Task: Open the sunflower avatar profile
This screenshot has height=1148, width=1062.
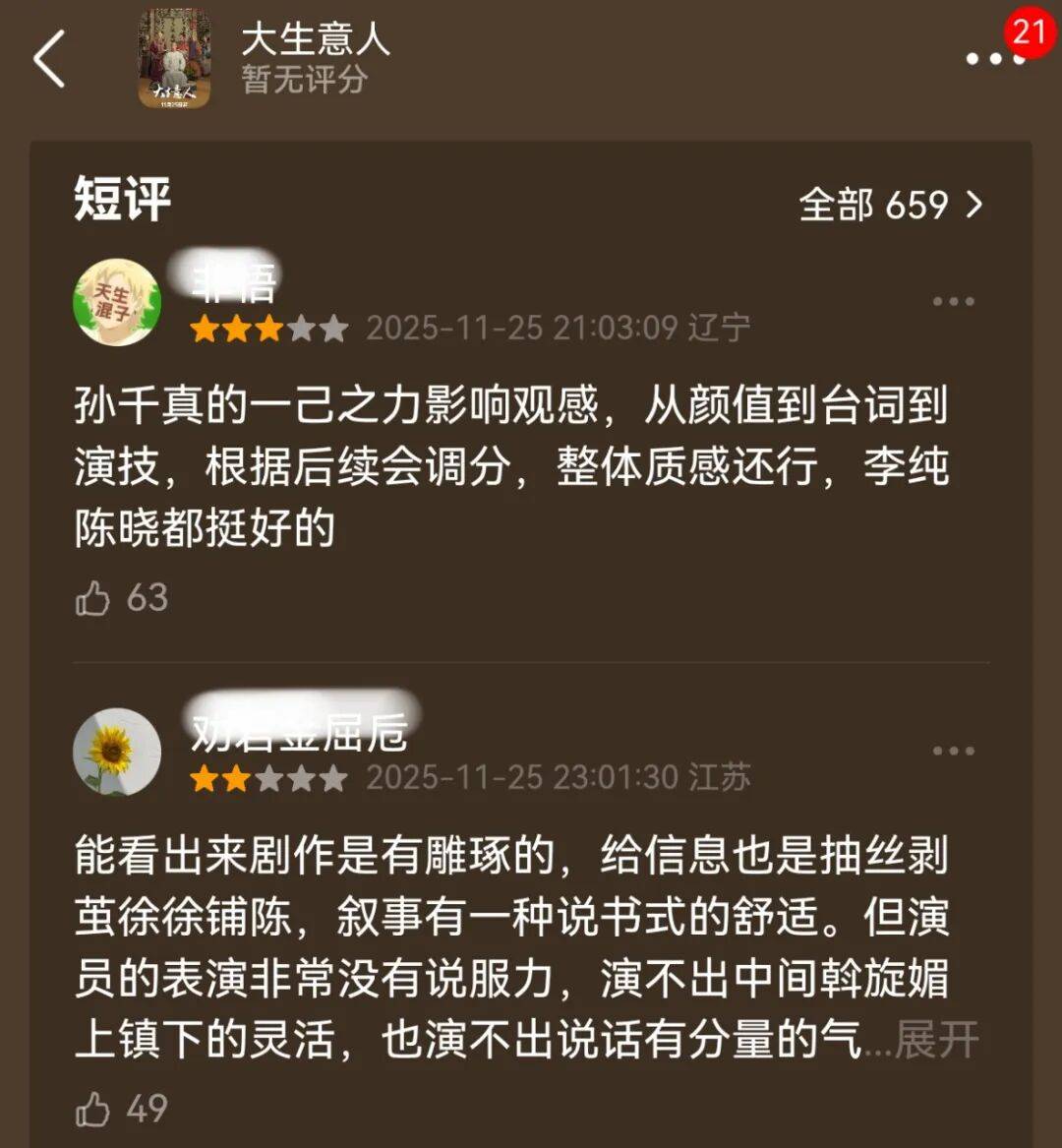Action: 117,753
